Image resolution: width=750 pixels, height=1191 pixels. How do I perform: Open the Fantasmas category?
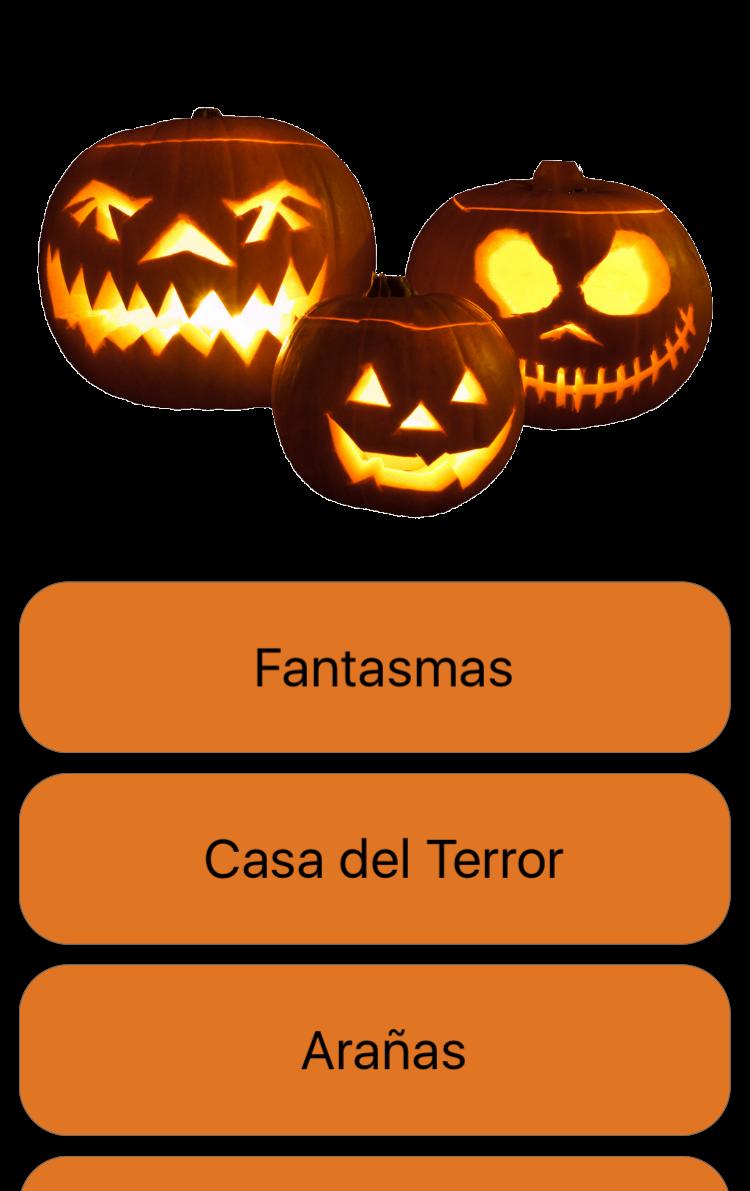[x=375, y=667]
